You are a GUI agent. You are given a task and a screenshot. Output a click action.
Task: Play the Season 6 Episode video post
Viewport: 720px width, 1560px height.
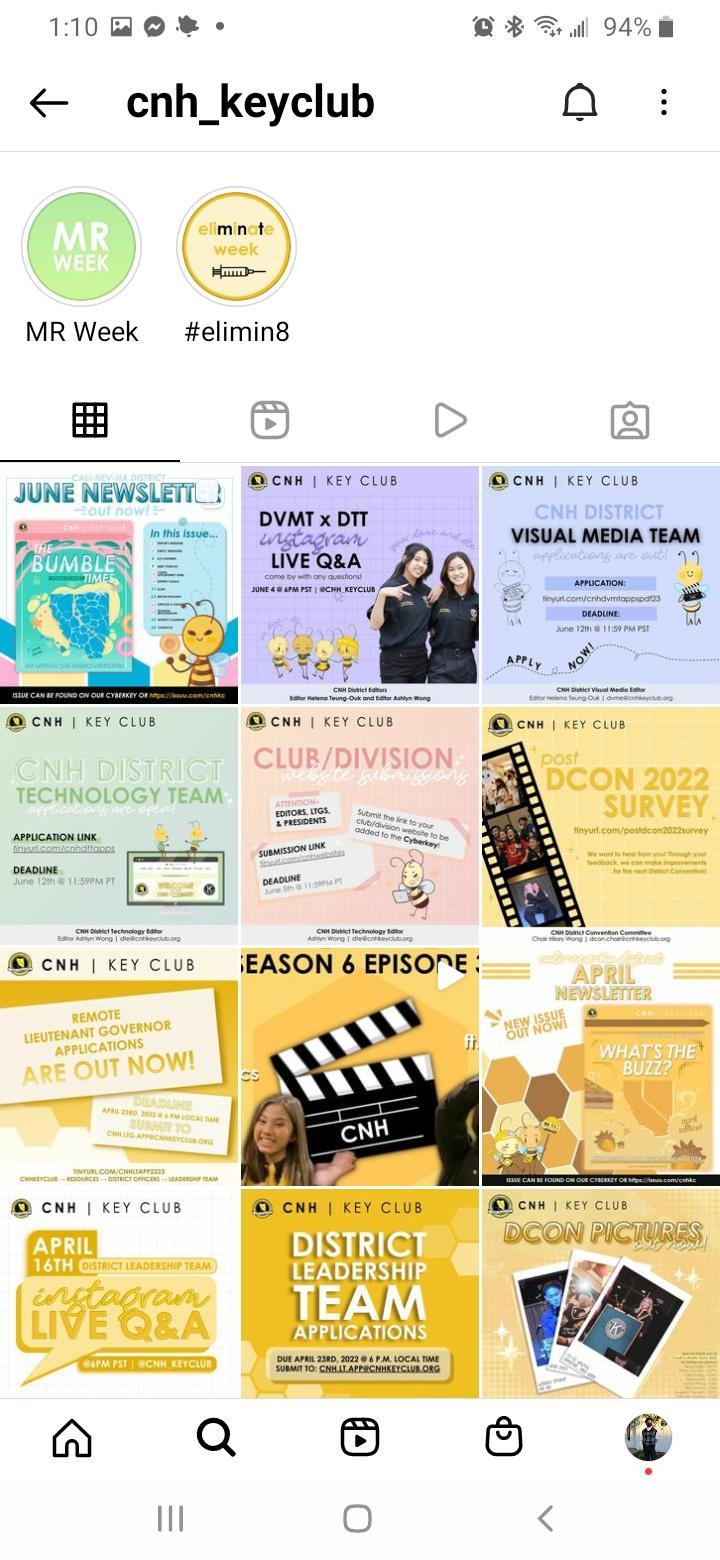pos(360,1067)
